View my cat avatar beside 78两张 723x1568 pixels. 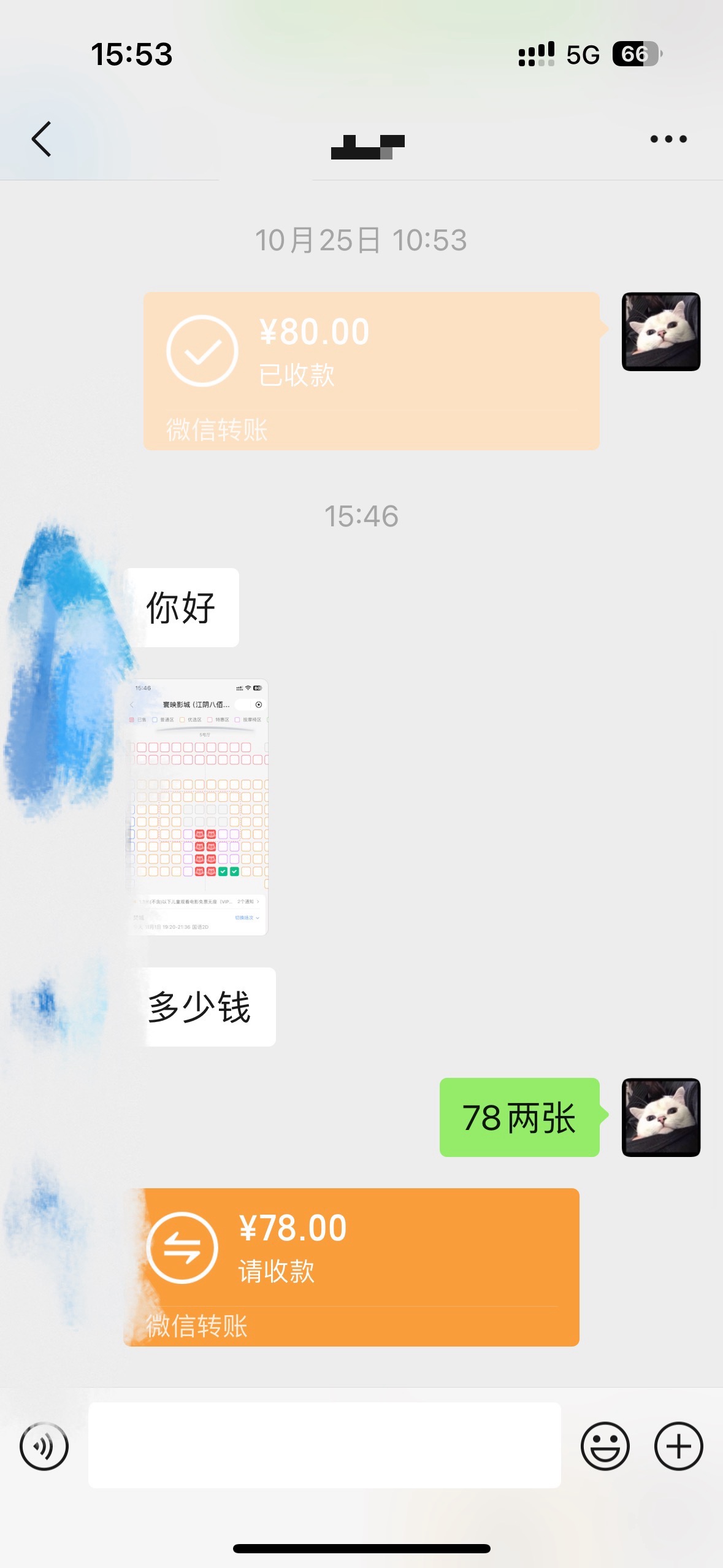coord(660,1117)
